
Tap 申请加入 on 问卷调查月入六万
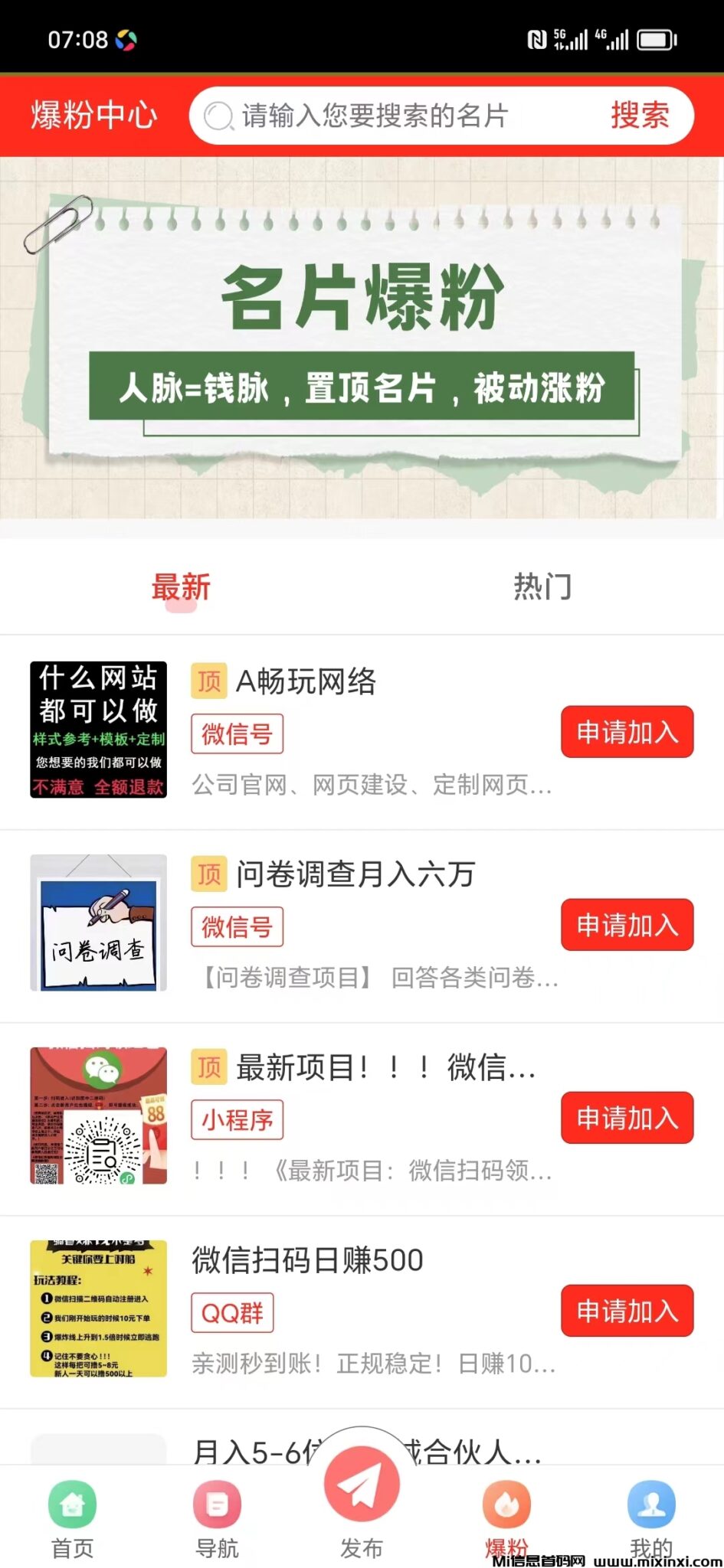click(x=627, y=925)
